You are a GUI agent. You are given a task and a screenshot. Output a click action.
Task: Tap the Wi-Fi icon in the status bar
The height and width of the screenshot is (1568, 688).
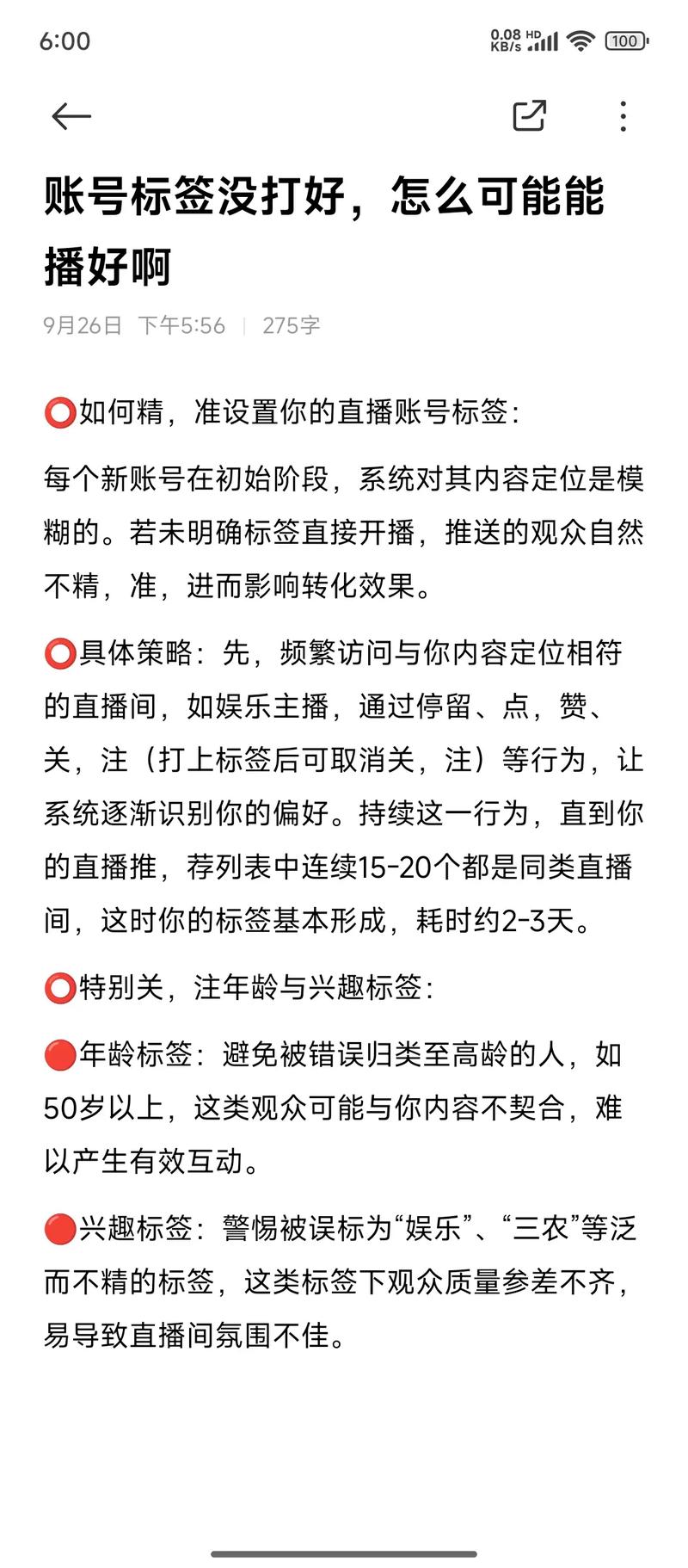coord(583,39)
